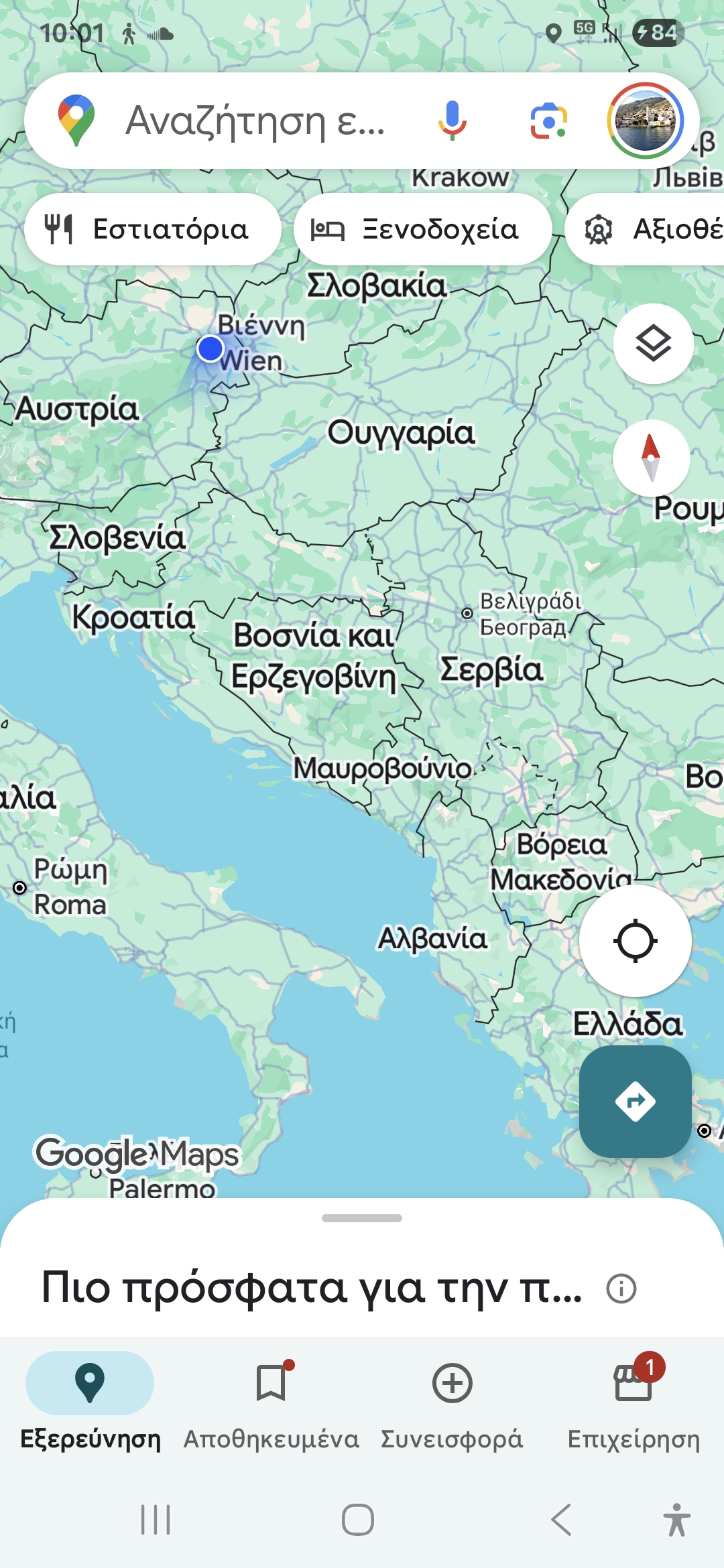Open the map layers button
The width and height of the screenshot is (724, 1568).
point(653,344)
